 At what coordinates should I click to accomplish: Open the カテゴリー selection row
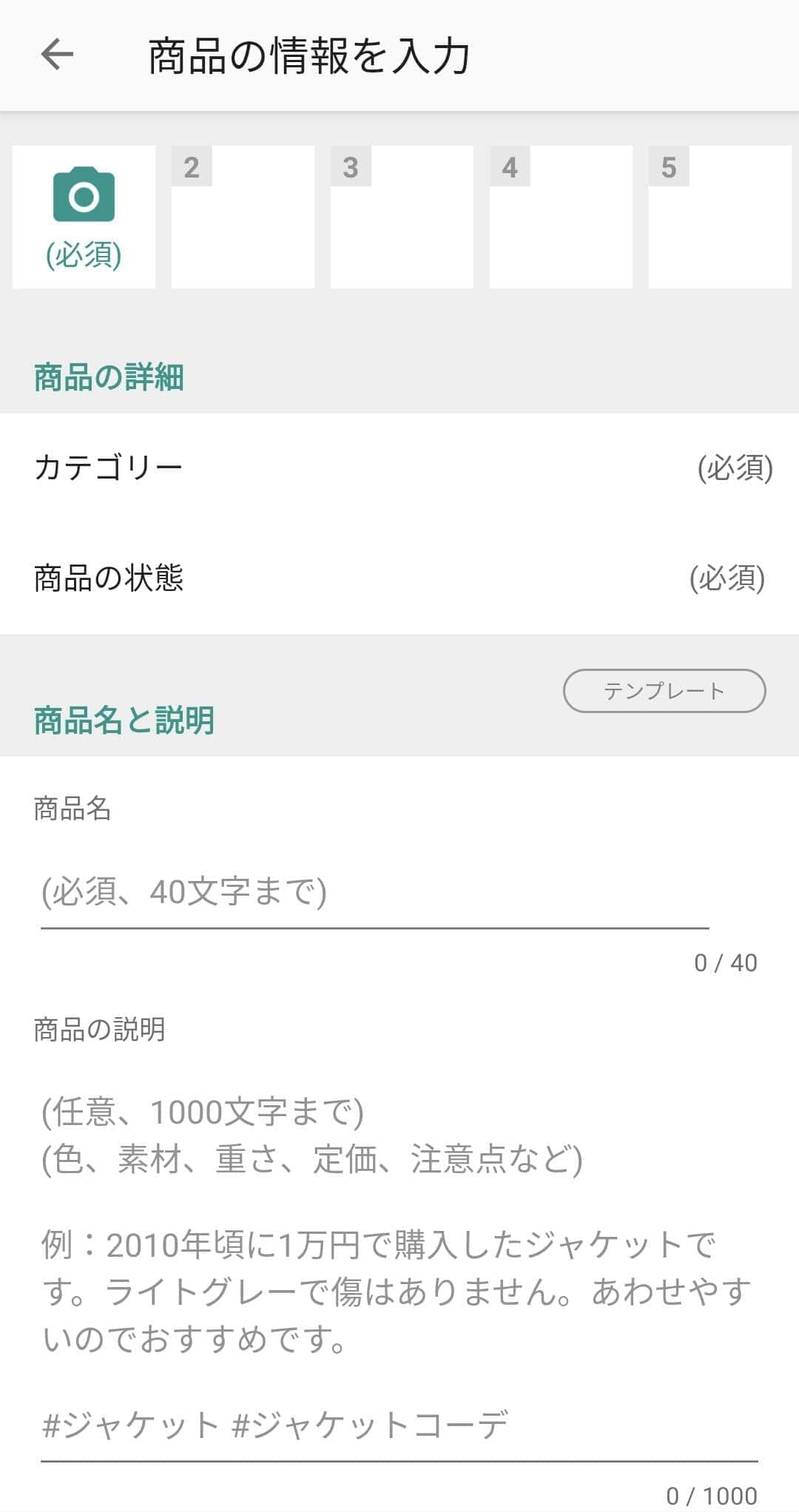pyautogui.click(x=399, y=468)
